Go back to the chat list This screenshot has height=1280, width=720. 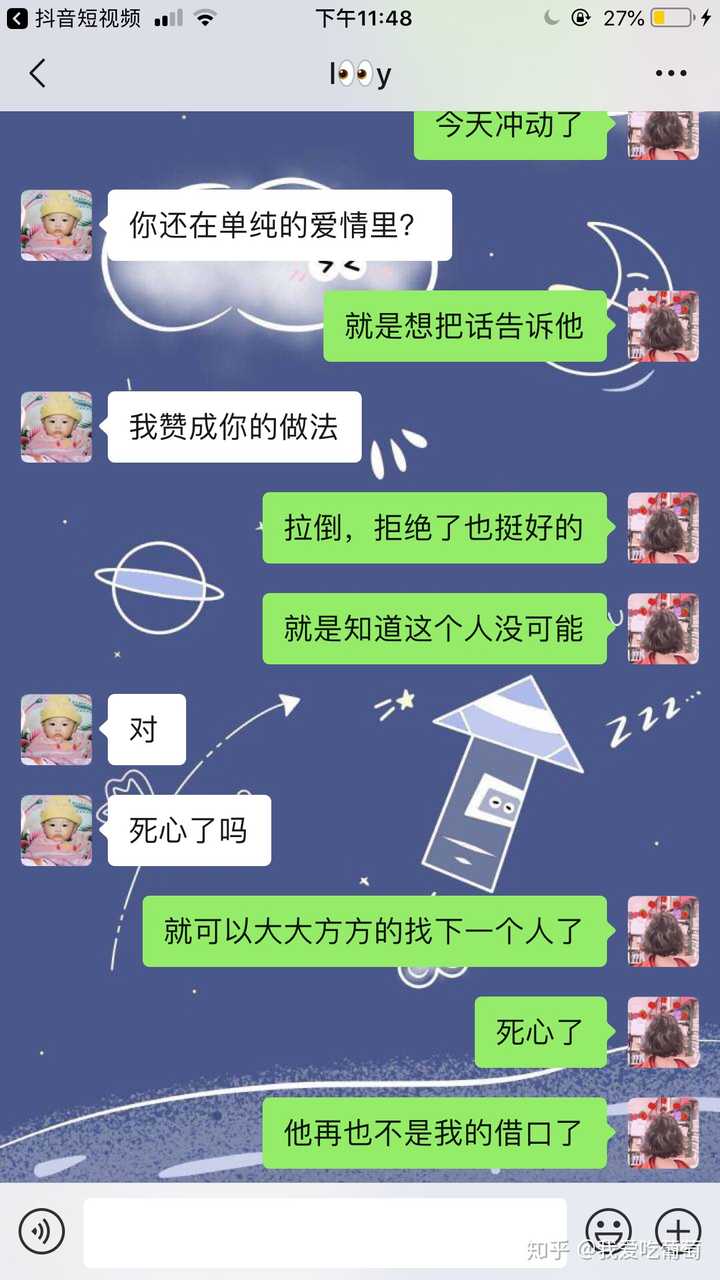pyautogui.click(x=38, y=73)
